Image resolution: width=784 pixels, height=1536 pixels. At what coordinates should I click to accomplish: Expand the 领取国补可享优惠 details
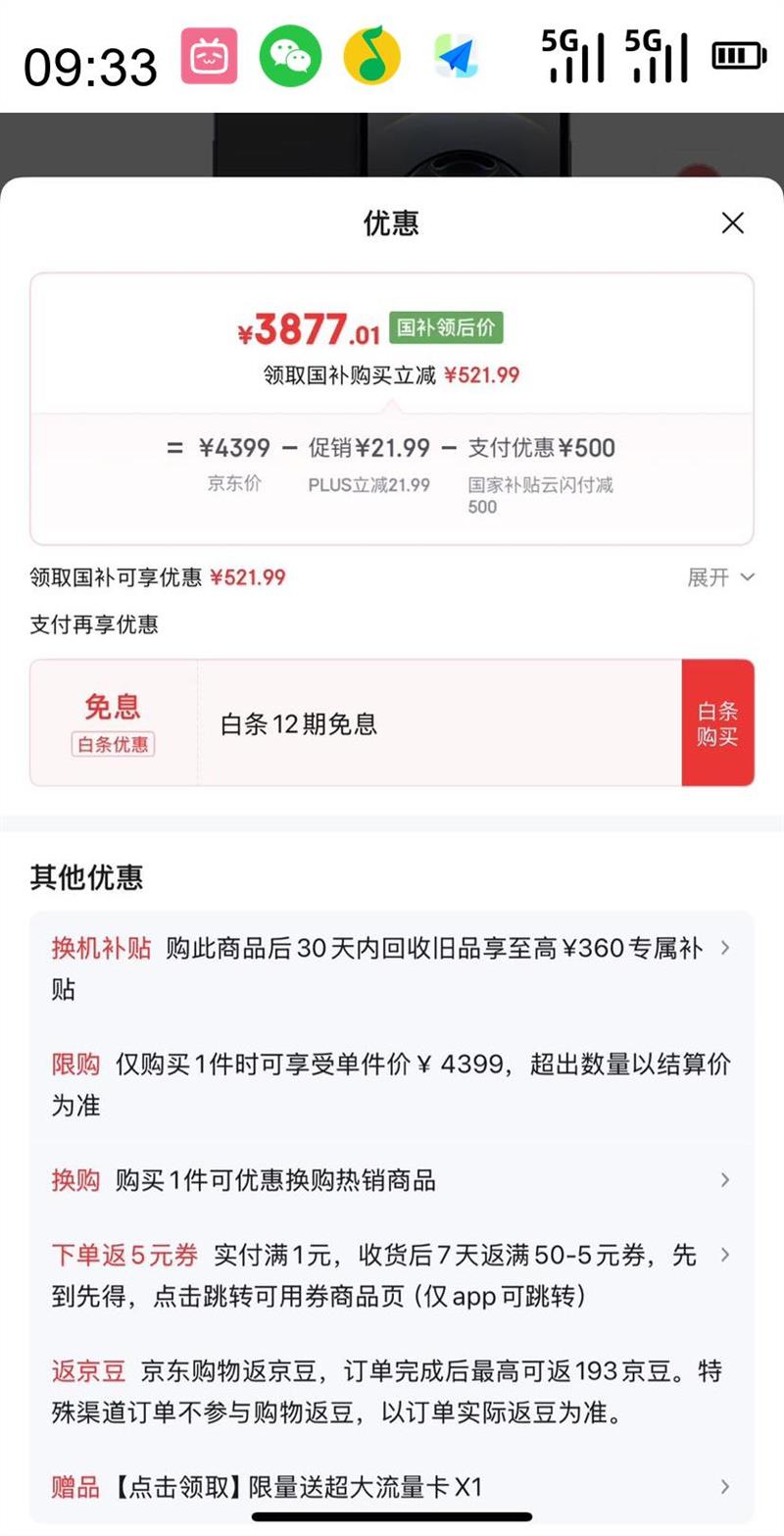click(720, 577)
